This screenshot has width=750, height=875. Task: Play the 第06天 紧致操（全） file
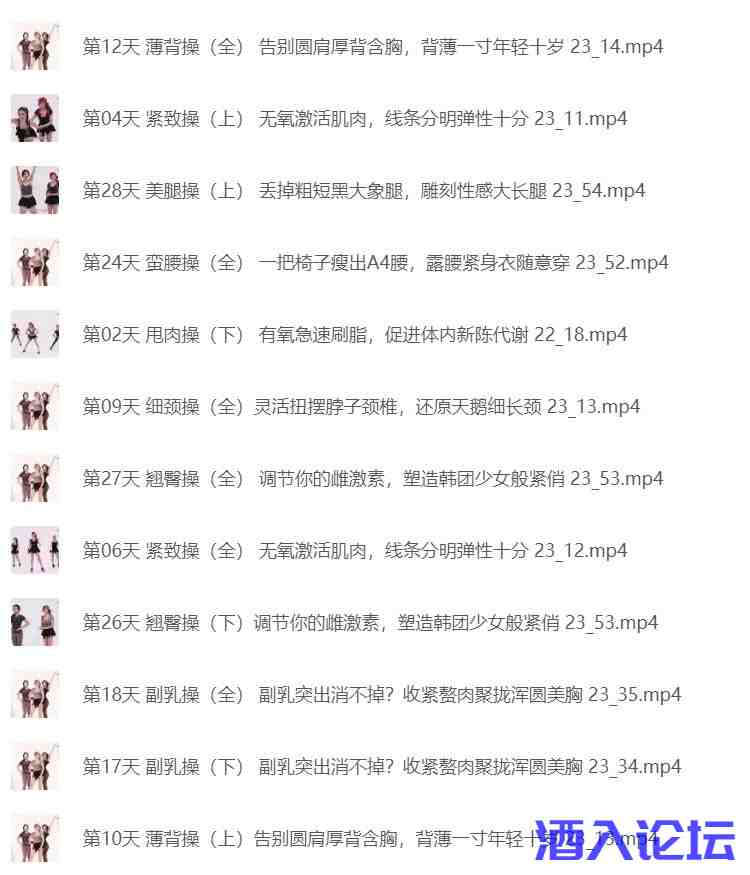point(354,551)
